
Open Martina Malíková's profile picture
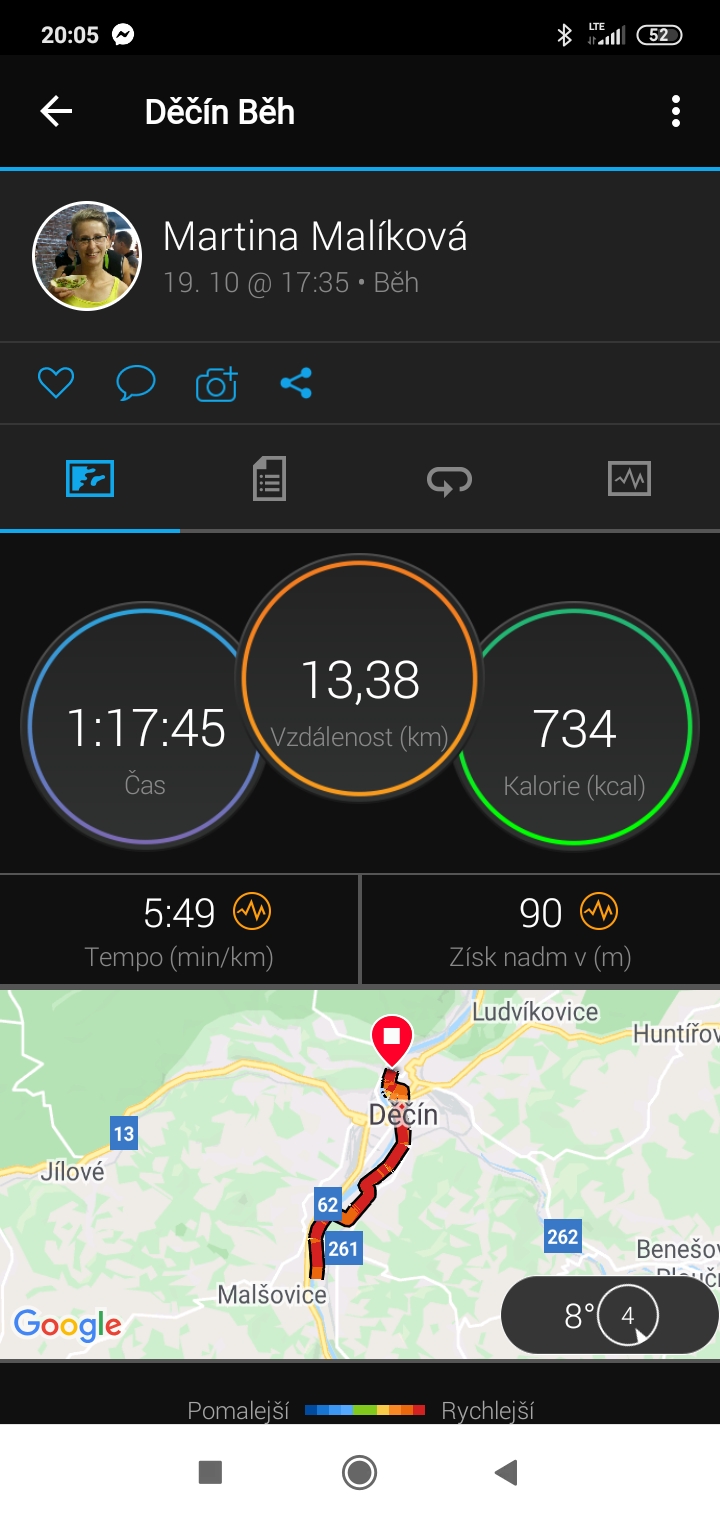(x=87, y=256)
